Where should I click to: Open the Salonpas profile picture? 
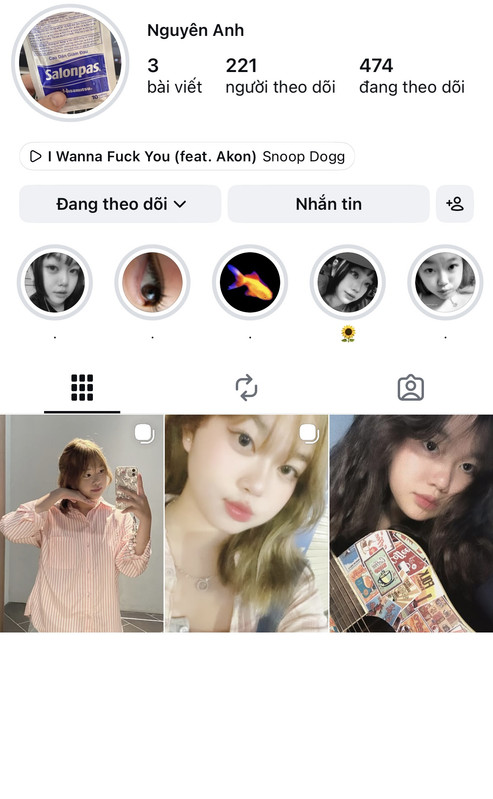point(70,62)
